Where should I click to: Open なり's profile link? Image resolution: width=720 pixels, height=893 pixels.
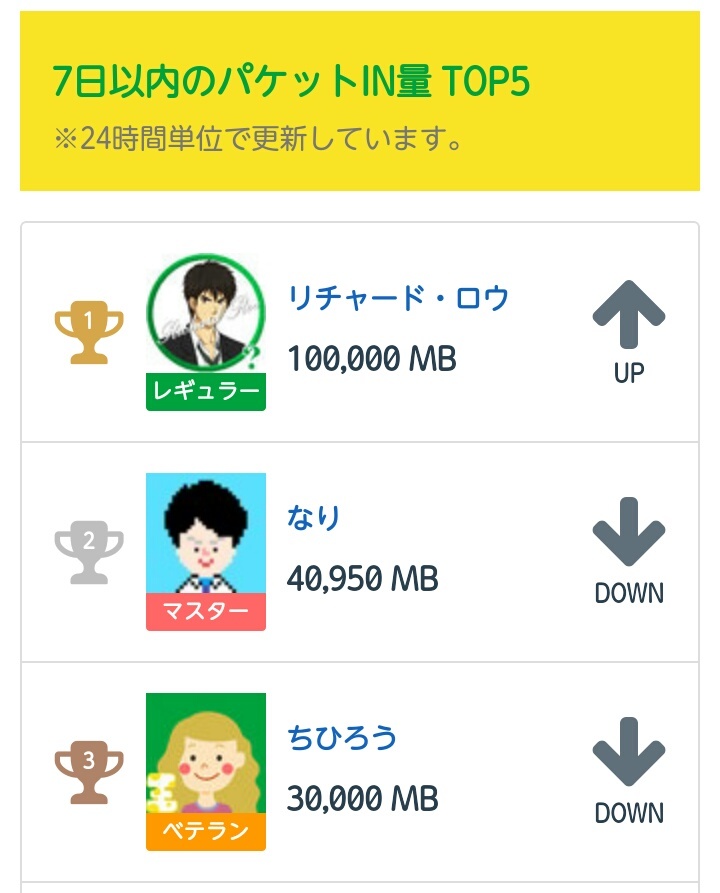pos(314,518)
